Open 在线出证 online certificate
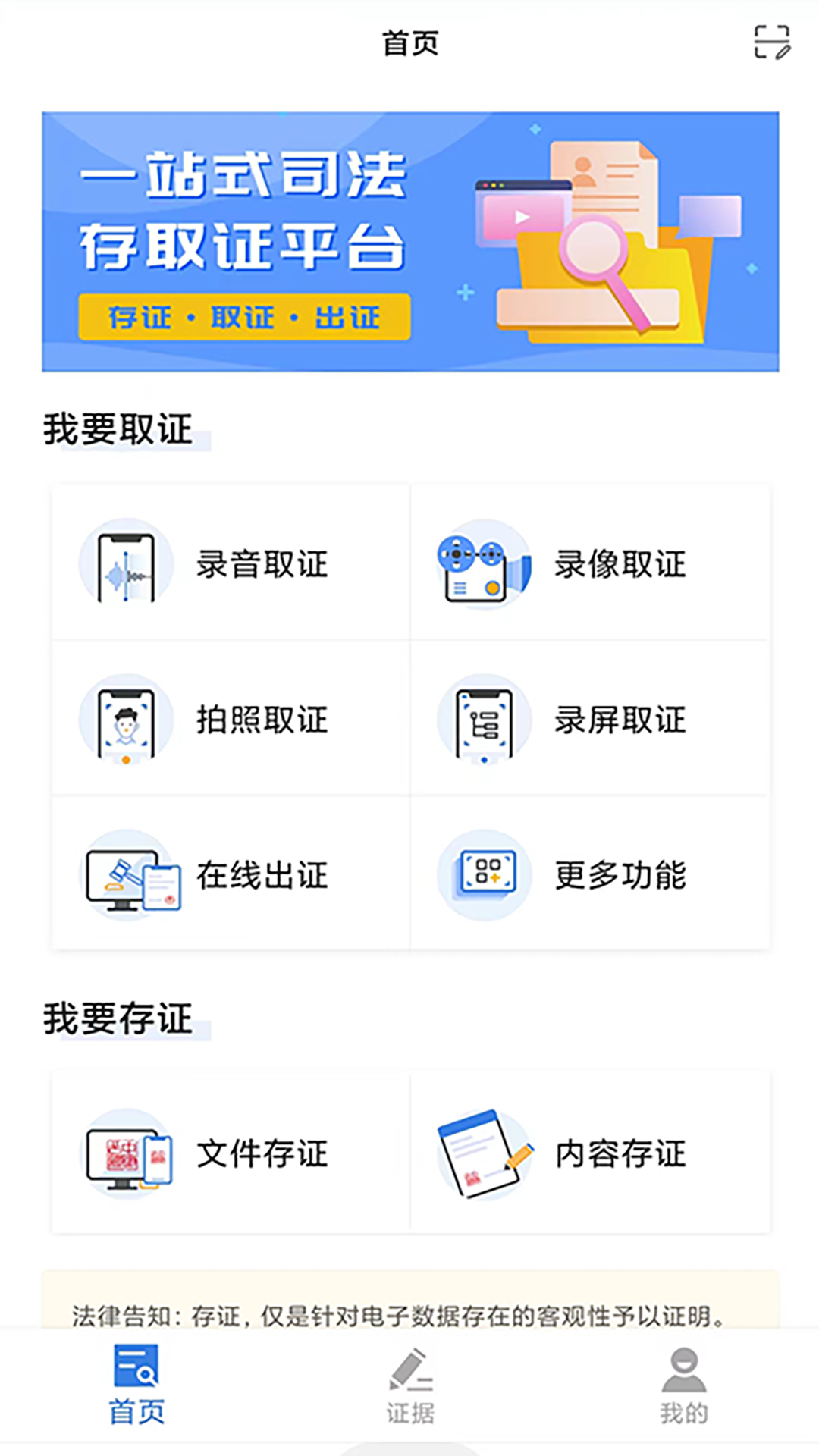Image resolution: width=819 pixels, height=1456 pixels. coord(231,874)
